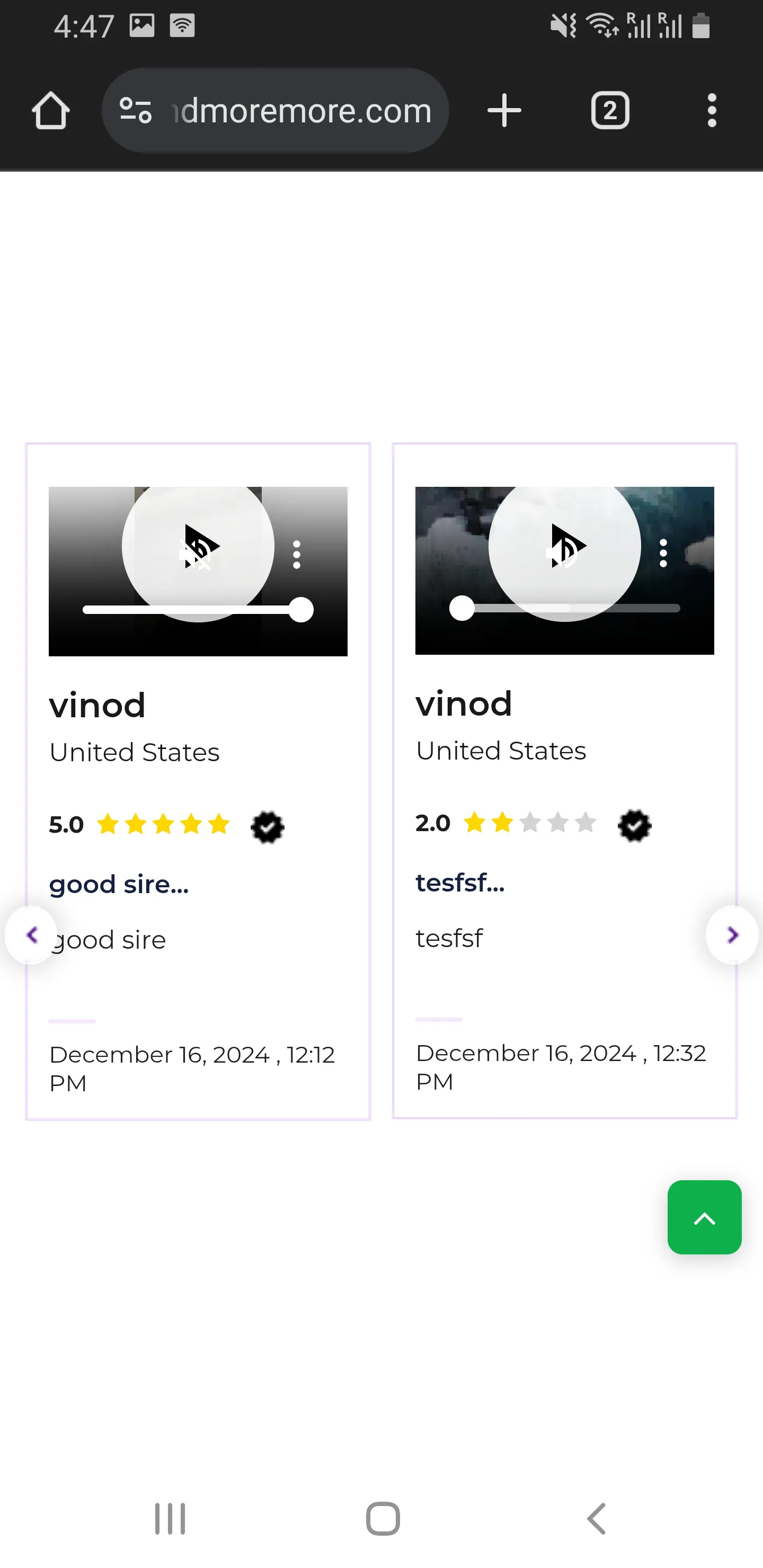
Task: Open the browser overflow menu
Action: point(712,111)
